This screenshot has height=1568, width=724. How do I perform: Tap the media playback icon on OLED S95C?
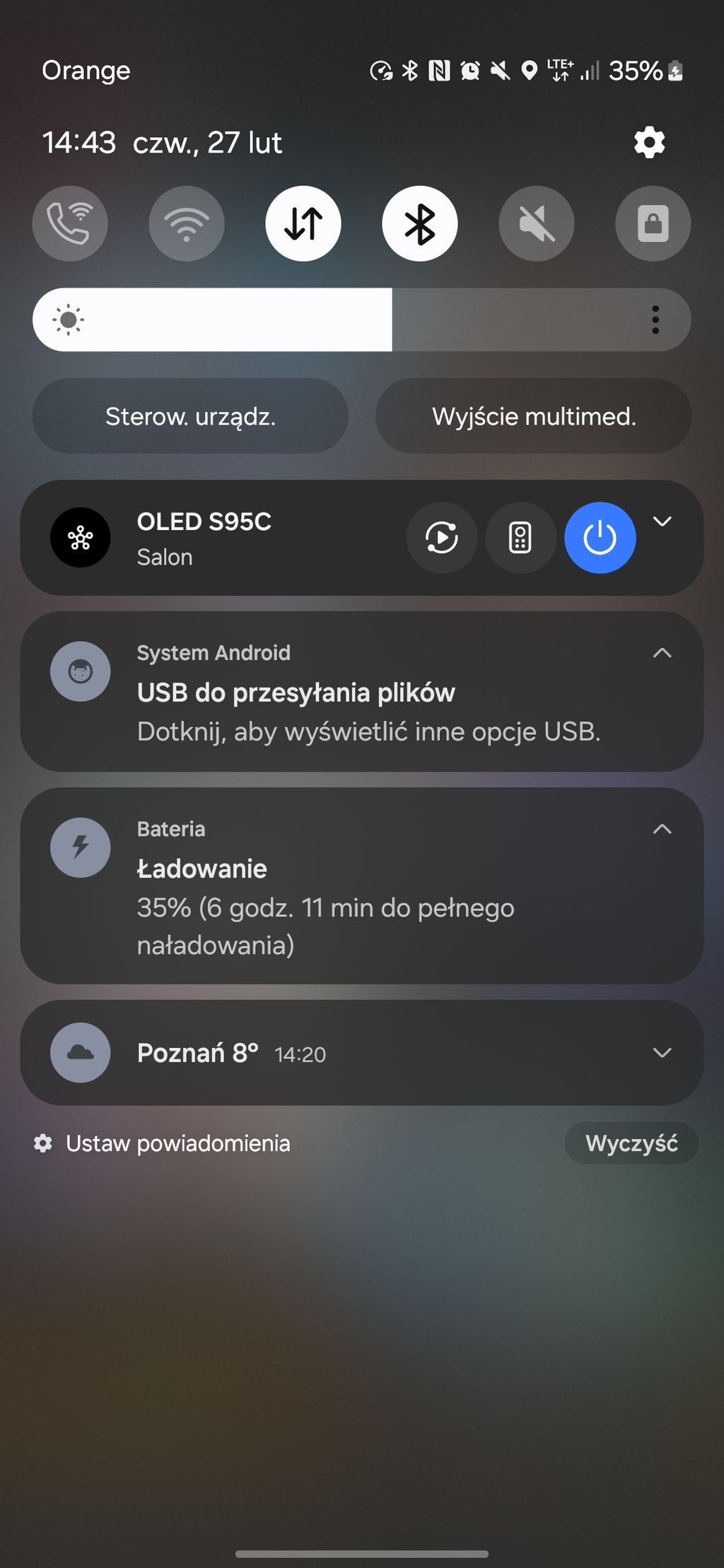442,538
